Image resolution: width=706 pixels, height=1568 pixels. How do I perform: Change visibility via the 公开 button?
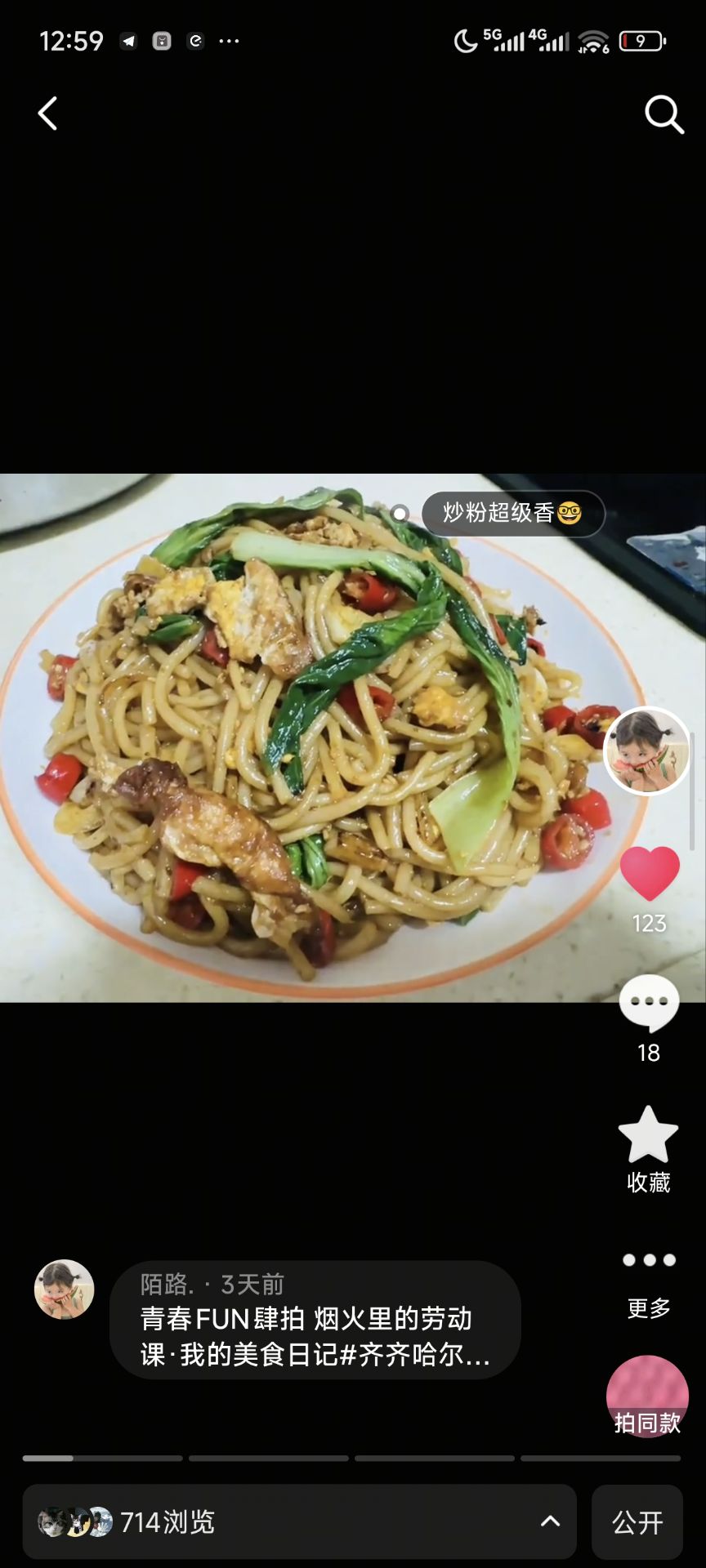(x=637, y=1521)
